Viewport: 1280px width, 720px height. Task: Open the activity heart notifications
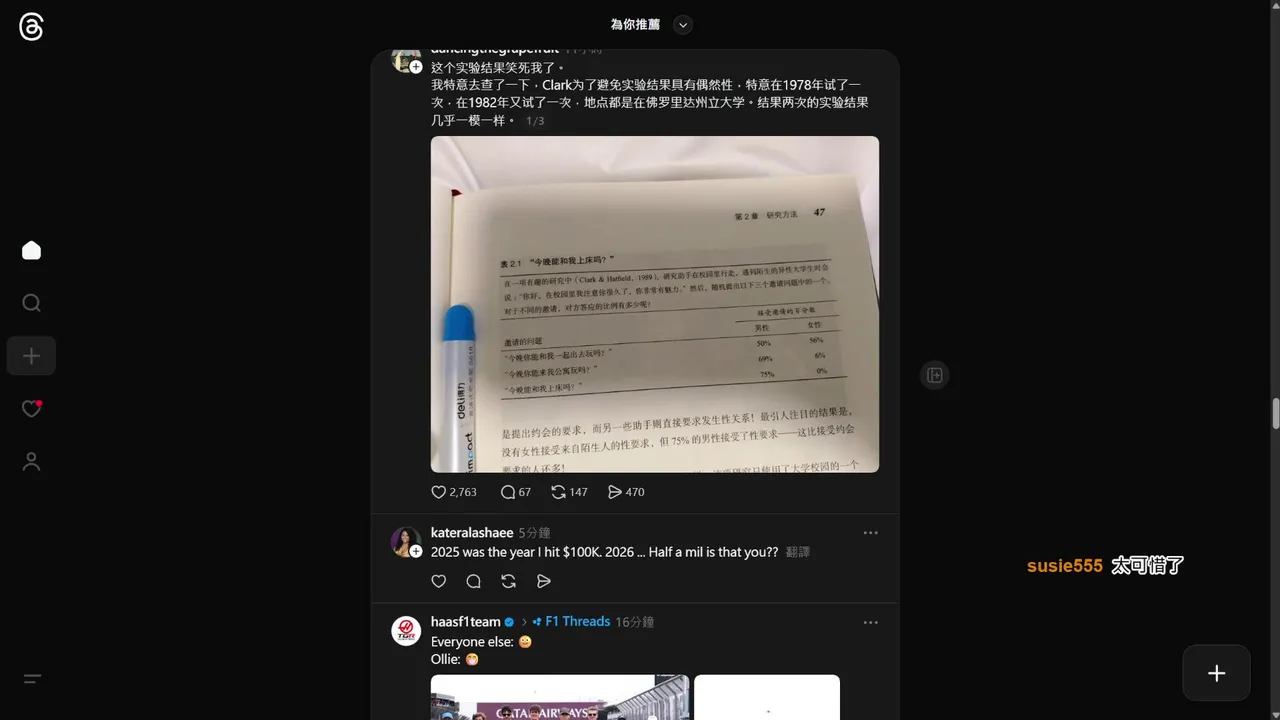pyautogui.click(x=31, y=408)
